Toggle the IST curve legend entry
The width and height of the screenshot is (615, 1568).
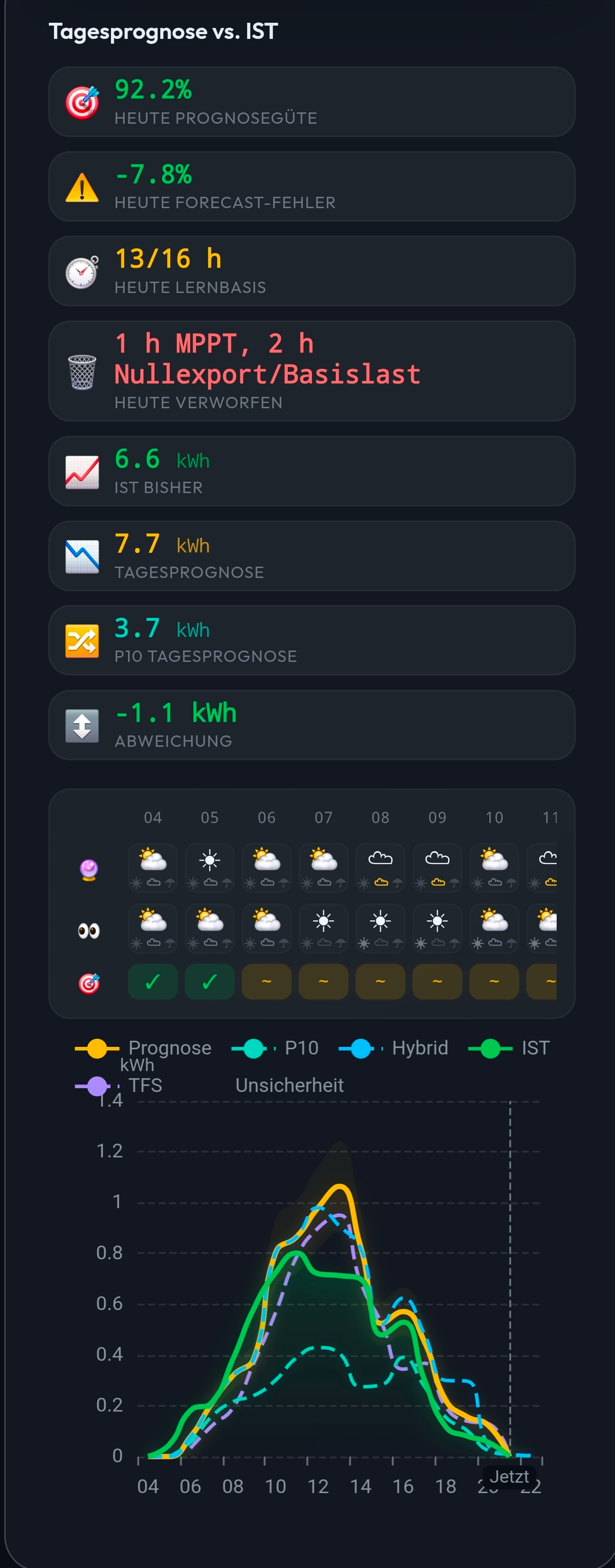509,1047
